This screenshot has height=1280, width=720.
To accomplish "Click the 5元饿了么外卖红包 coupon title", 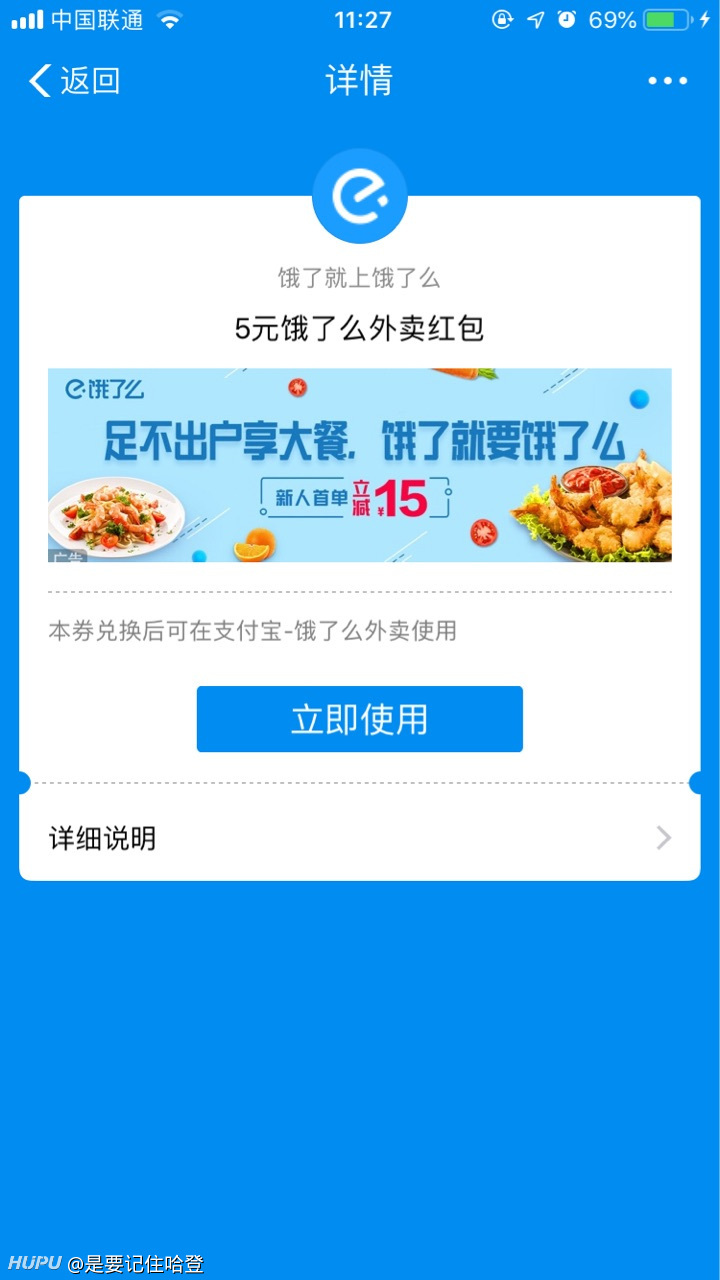I will tap(360, 330).
